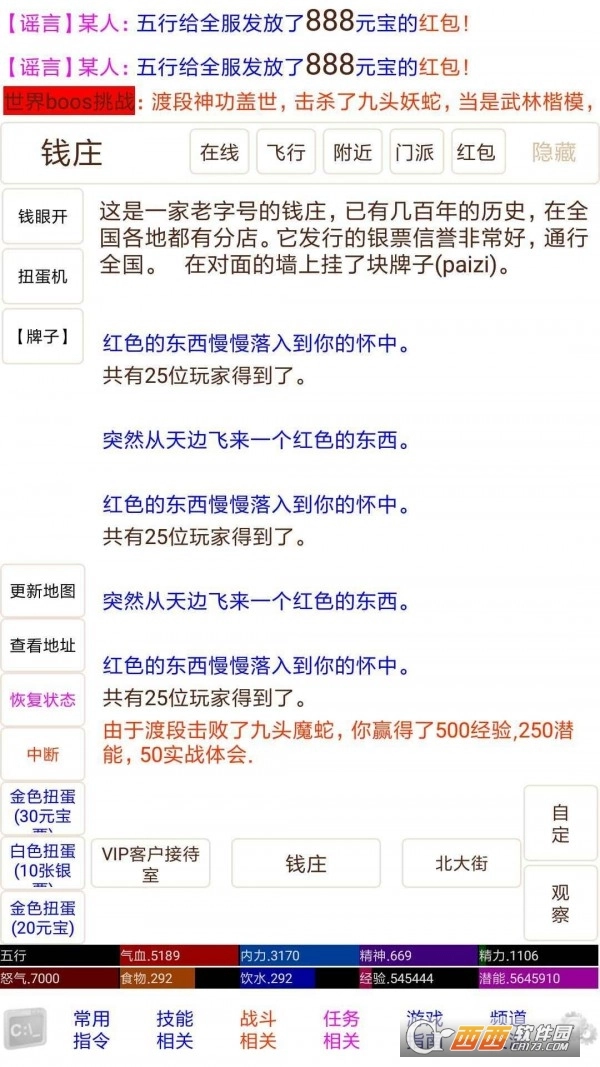
Task: Show 附近 players
Action: coord(352,153)
